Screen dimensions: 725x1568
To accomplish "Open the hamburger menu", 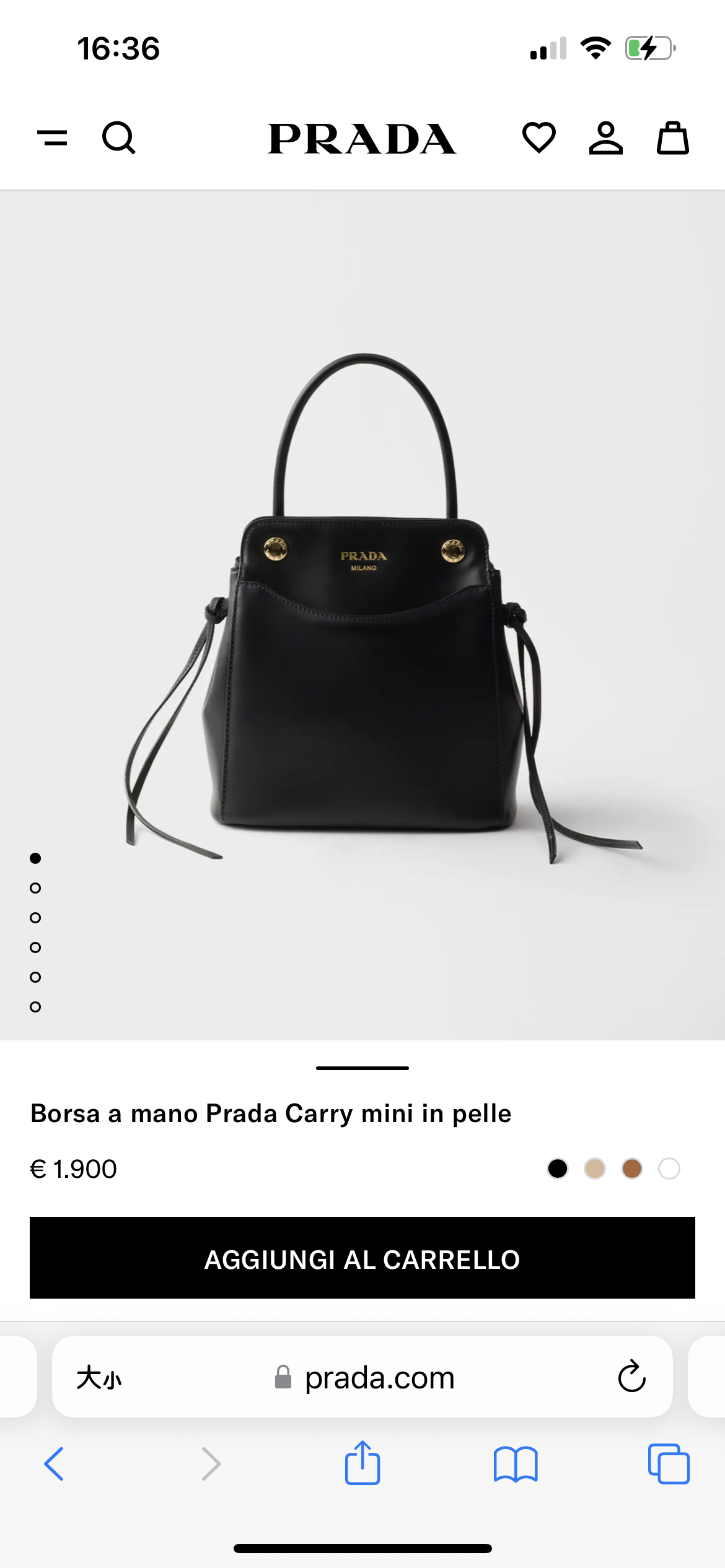I will point(53,137).
